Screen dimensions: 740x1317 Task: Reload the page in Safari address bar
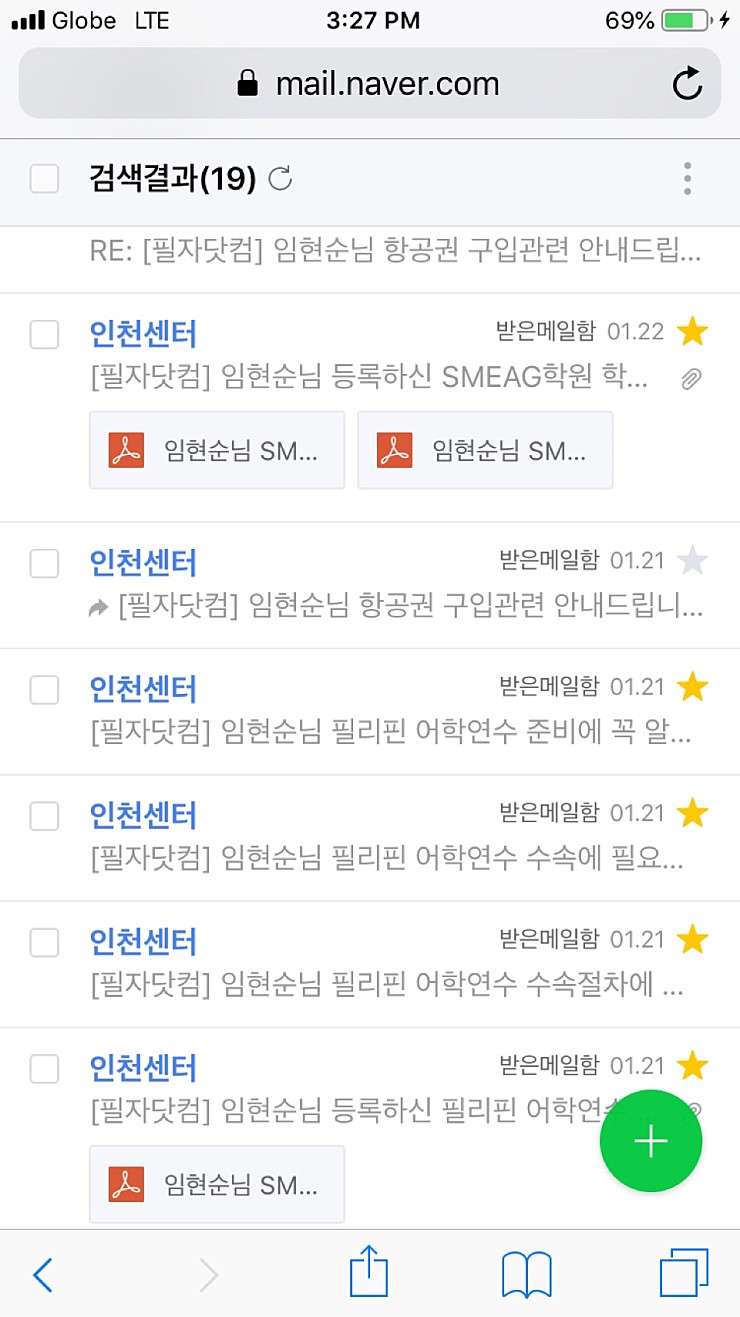click(x=687, y=84)
